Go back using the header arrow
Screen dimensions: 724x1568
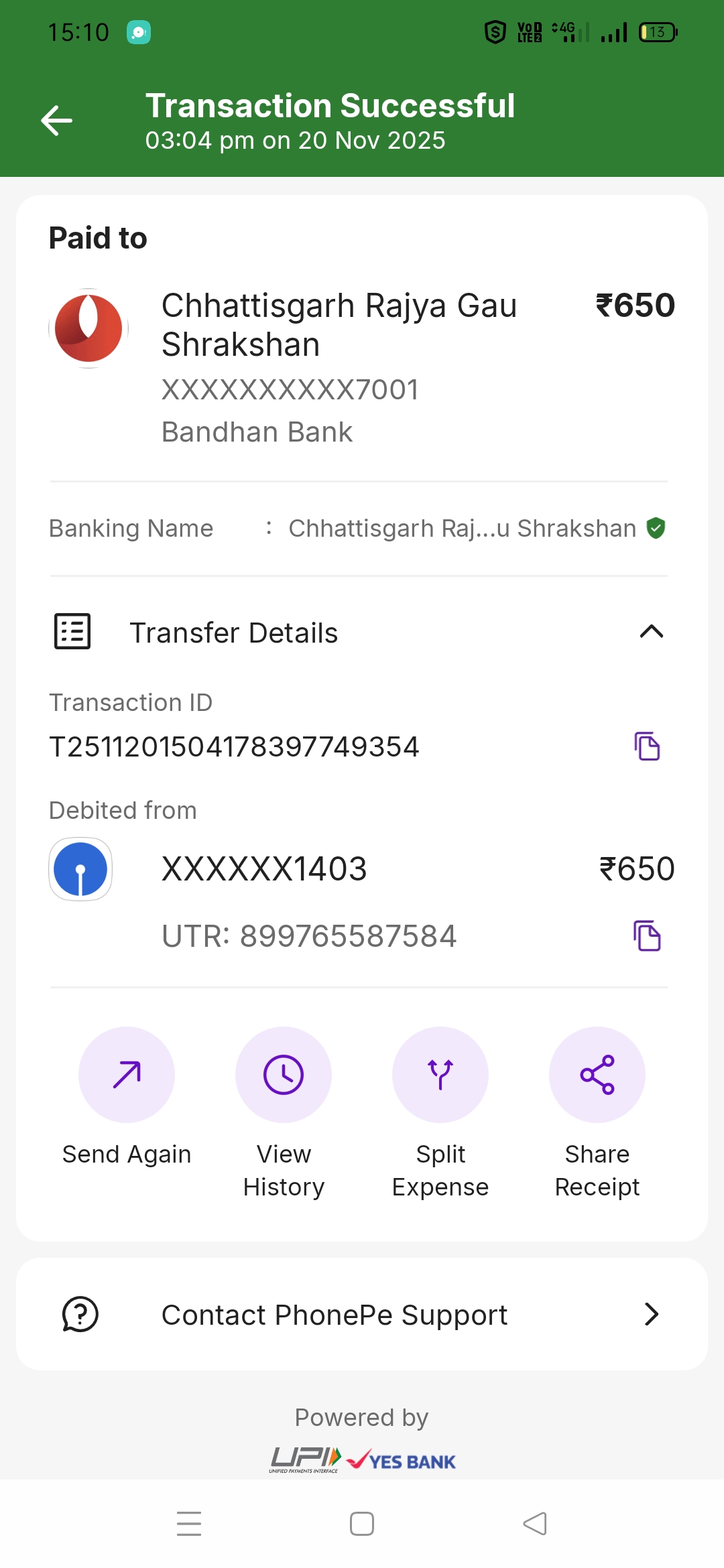(x=57, y=121)
